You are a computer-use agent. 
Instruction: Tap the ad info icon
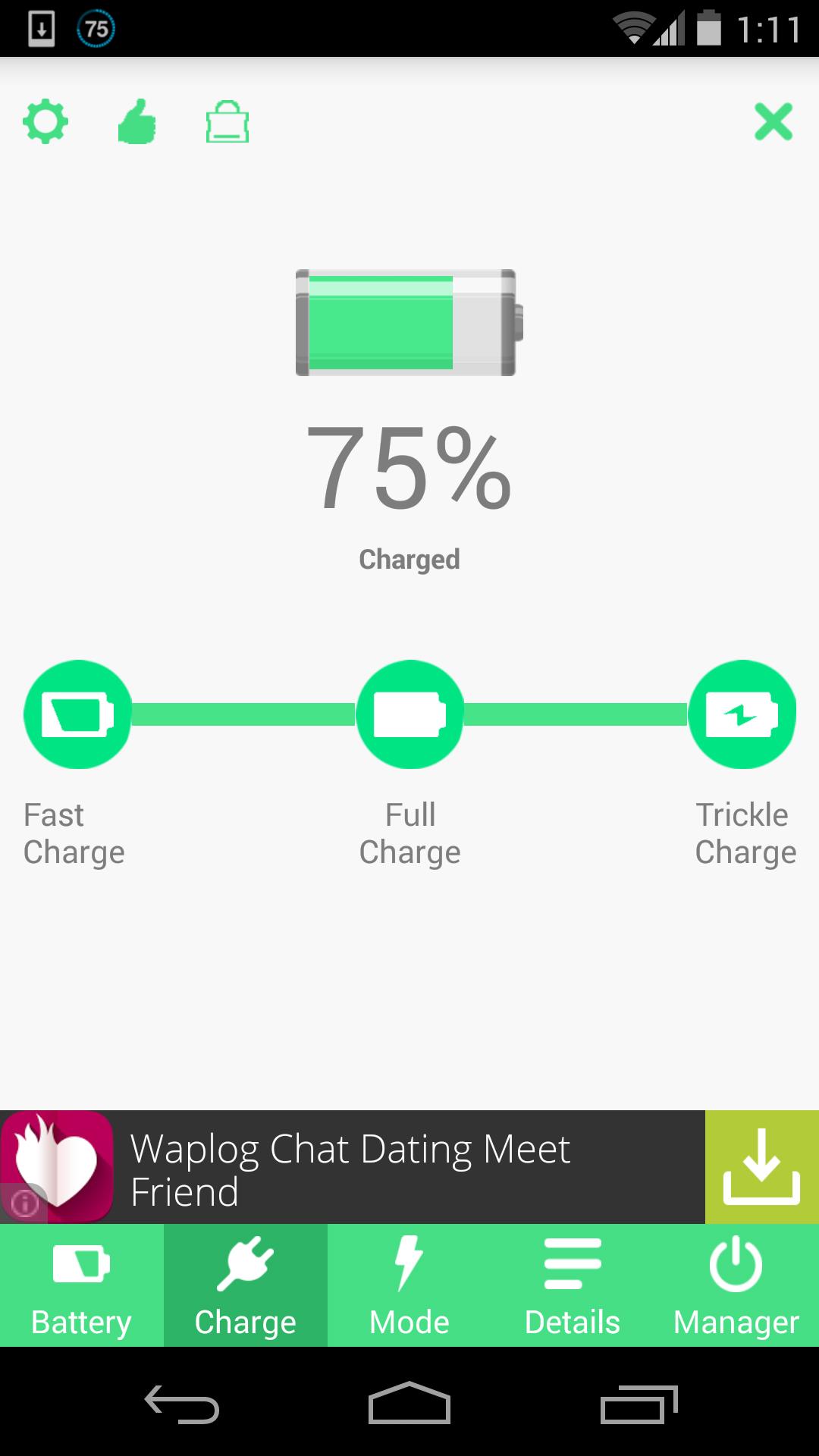[24, 1203]
